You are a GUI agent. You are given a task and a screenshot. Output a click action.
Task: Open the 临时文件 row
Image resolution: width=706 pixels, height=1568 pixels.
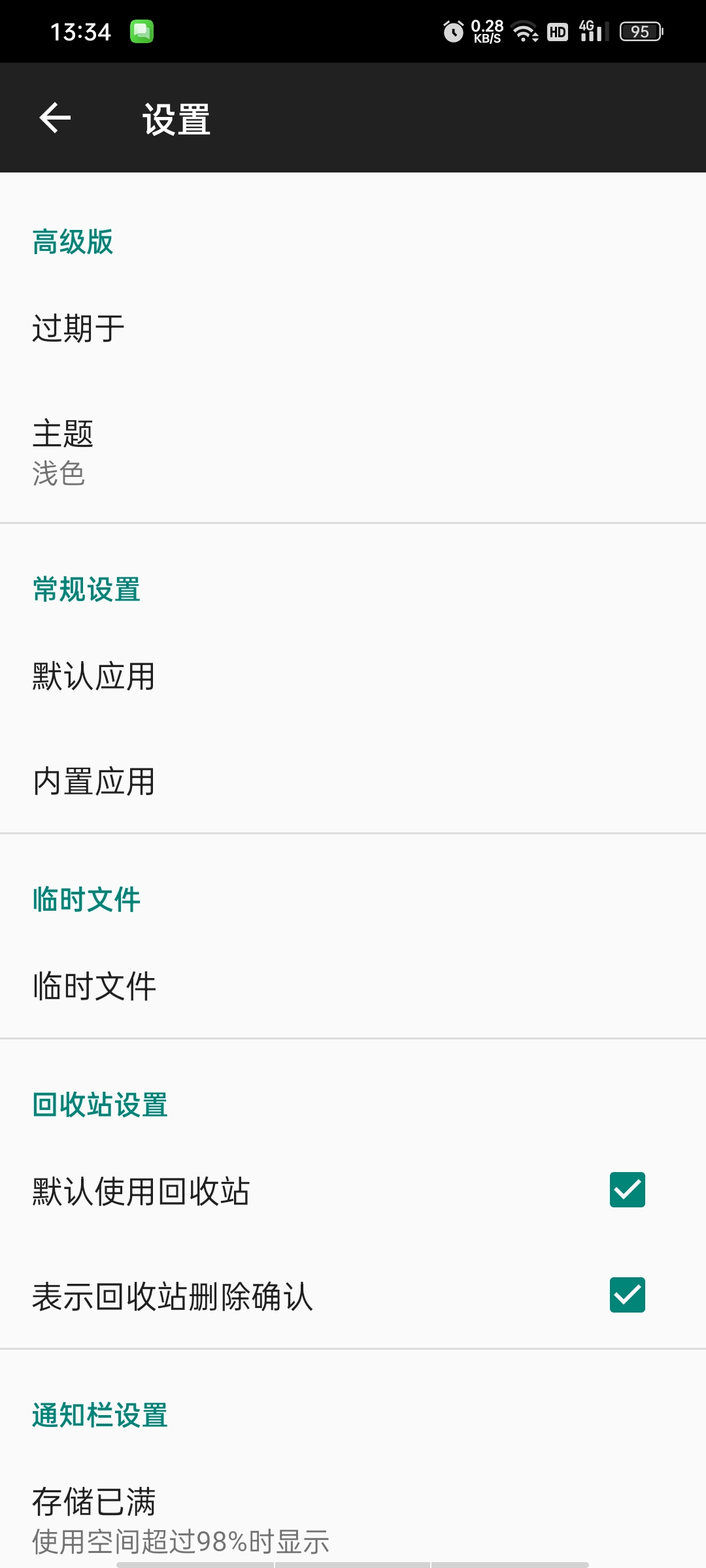[x=353, y=986]
